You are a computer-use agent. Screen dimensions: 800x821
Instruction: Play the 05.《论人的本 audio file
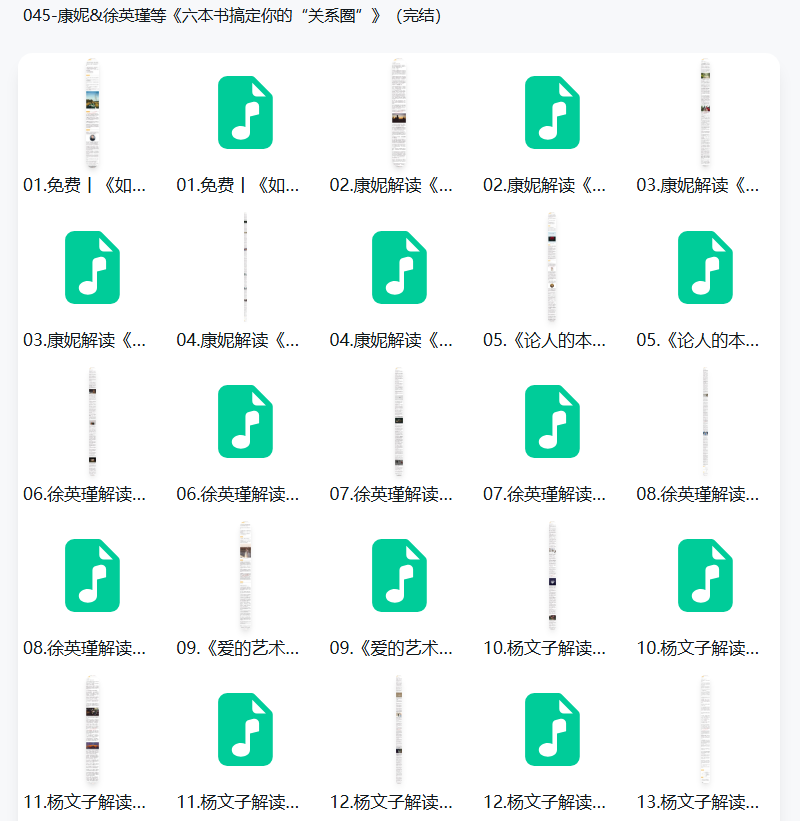tap(705, 267)
